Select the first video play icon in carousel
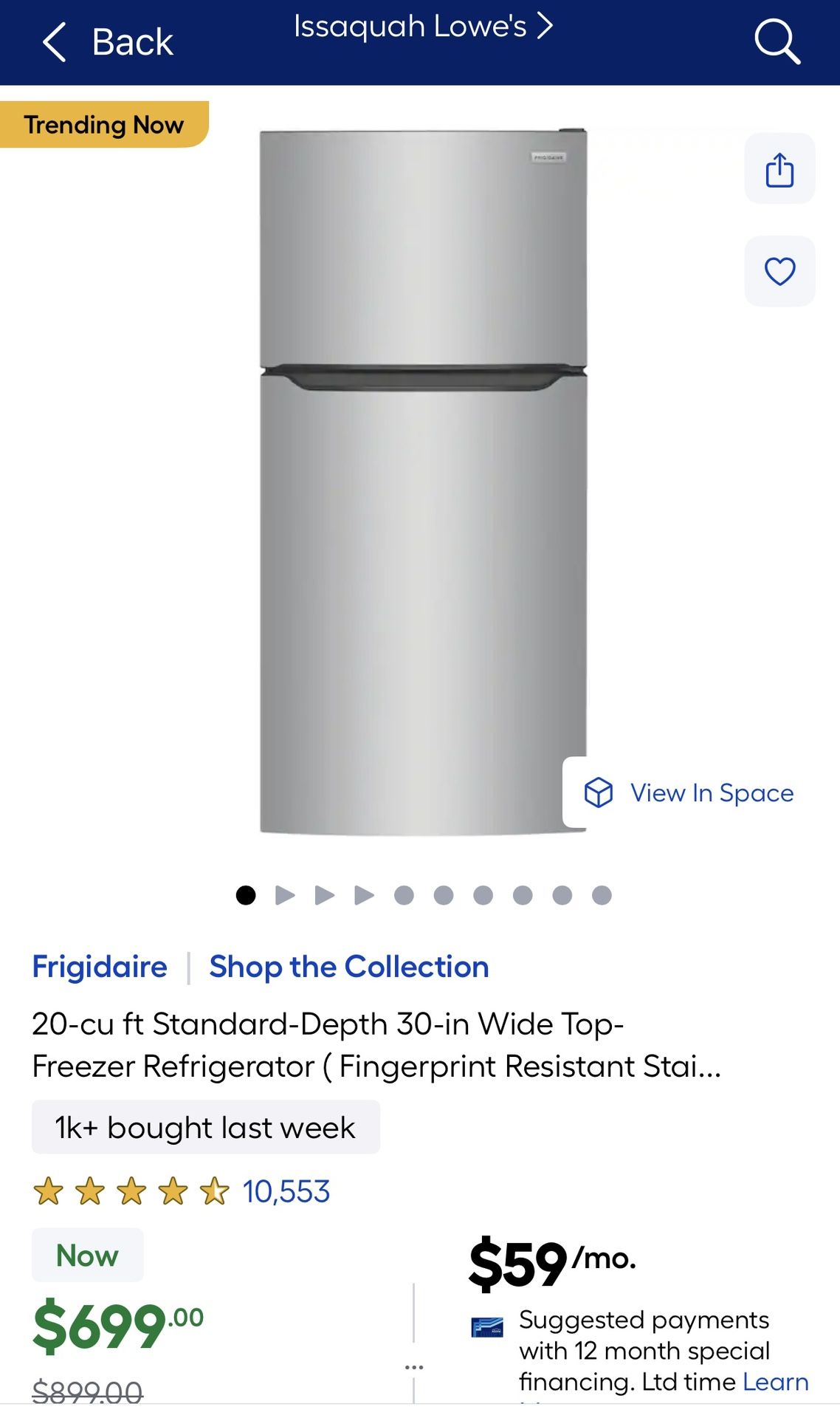 point(284,894)
